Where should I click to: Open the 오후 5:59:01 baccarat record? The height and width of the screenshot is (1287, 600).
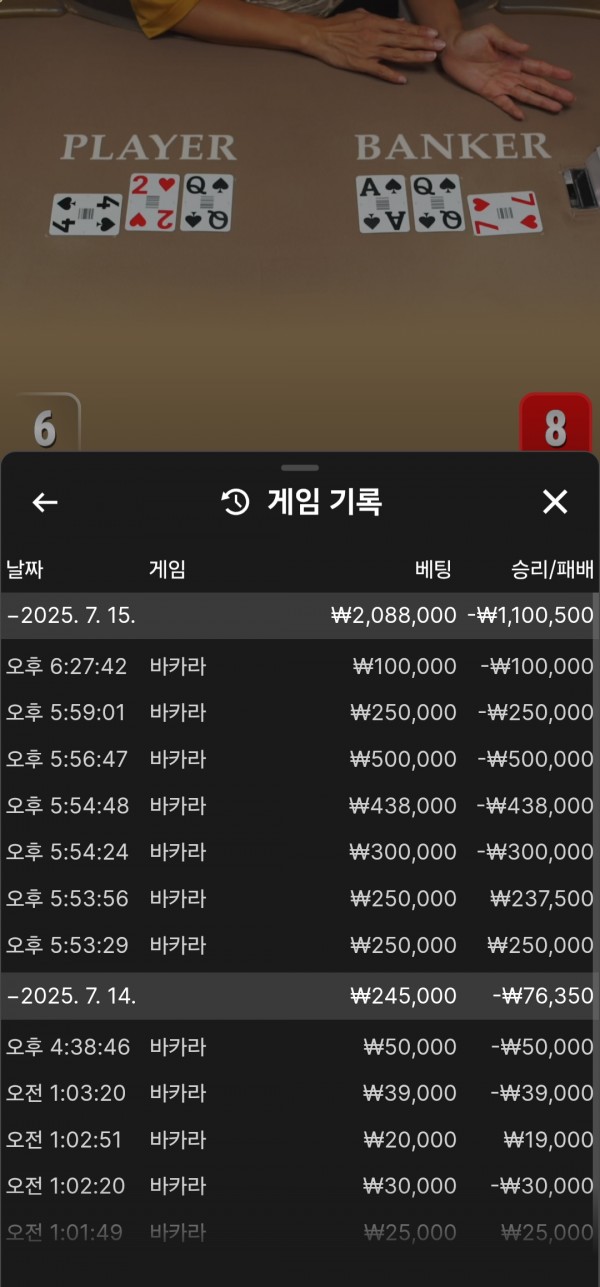[300, 713]
